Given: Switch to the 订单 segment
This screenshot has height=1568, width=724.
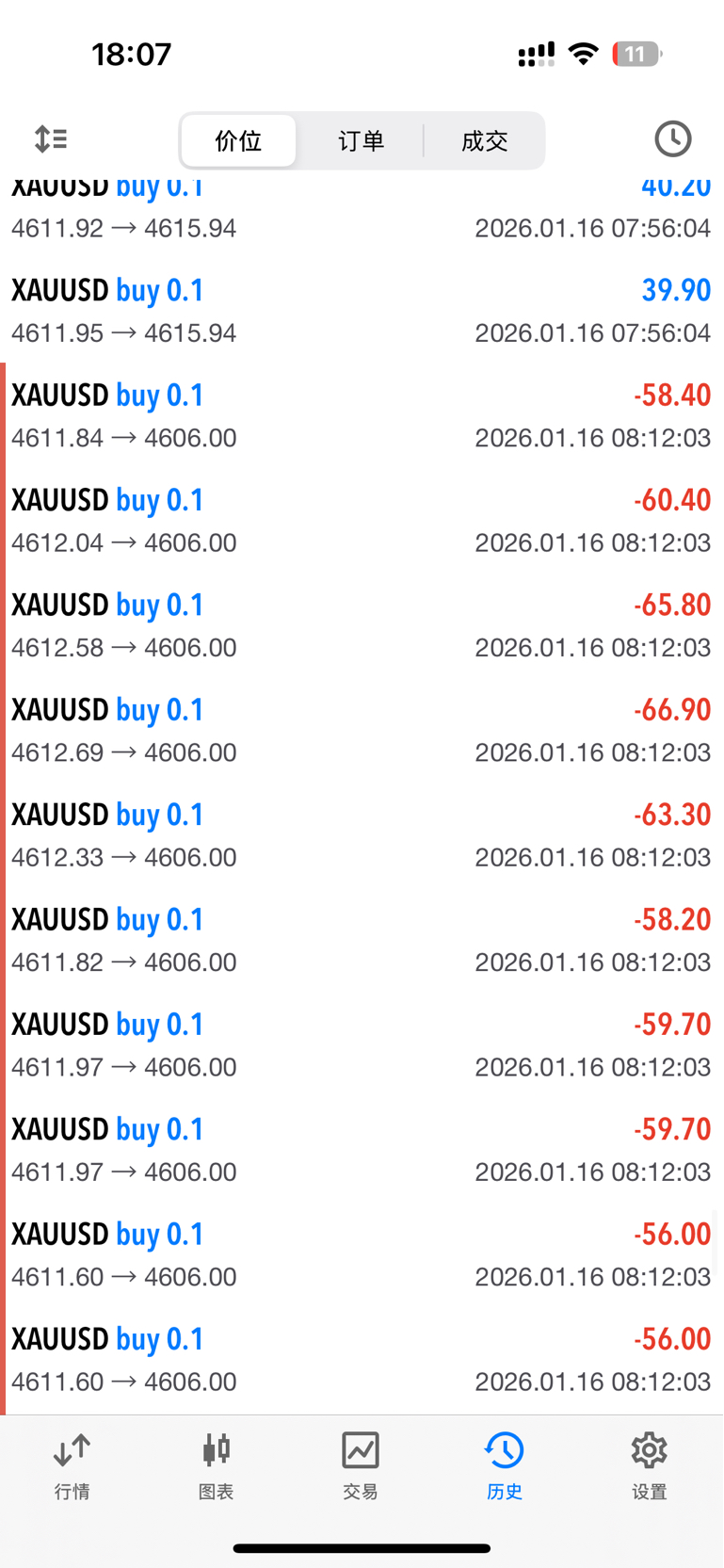Looking at the screenshot, I should coord(362,141).
